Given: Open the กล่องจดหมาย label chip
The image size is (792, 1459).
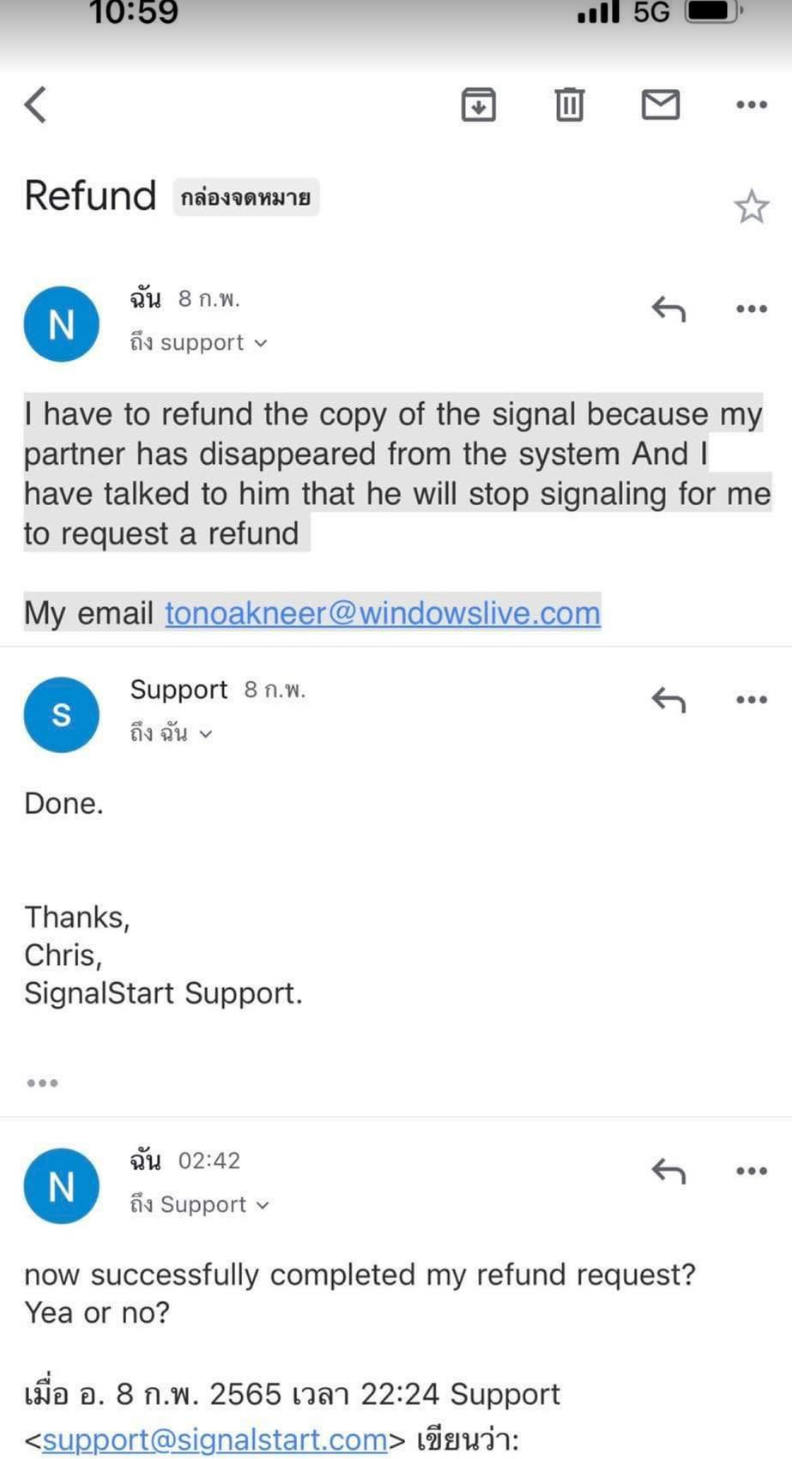Looking at the screenshot, I should pos(246,198).
